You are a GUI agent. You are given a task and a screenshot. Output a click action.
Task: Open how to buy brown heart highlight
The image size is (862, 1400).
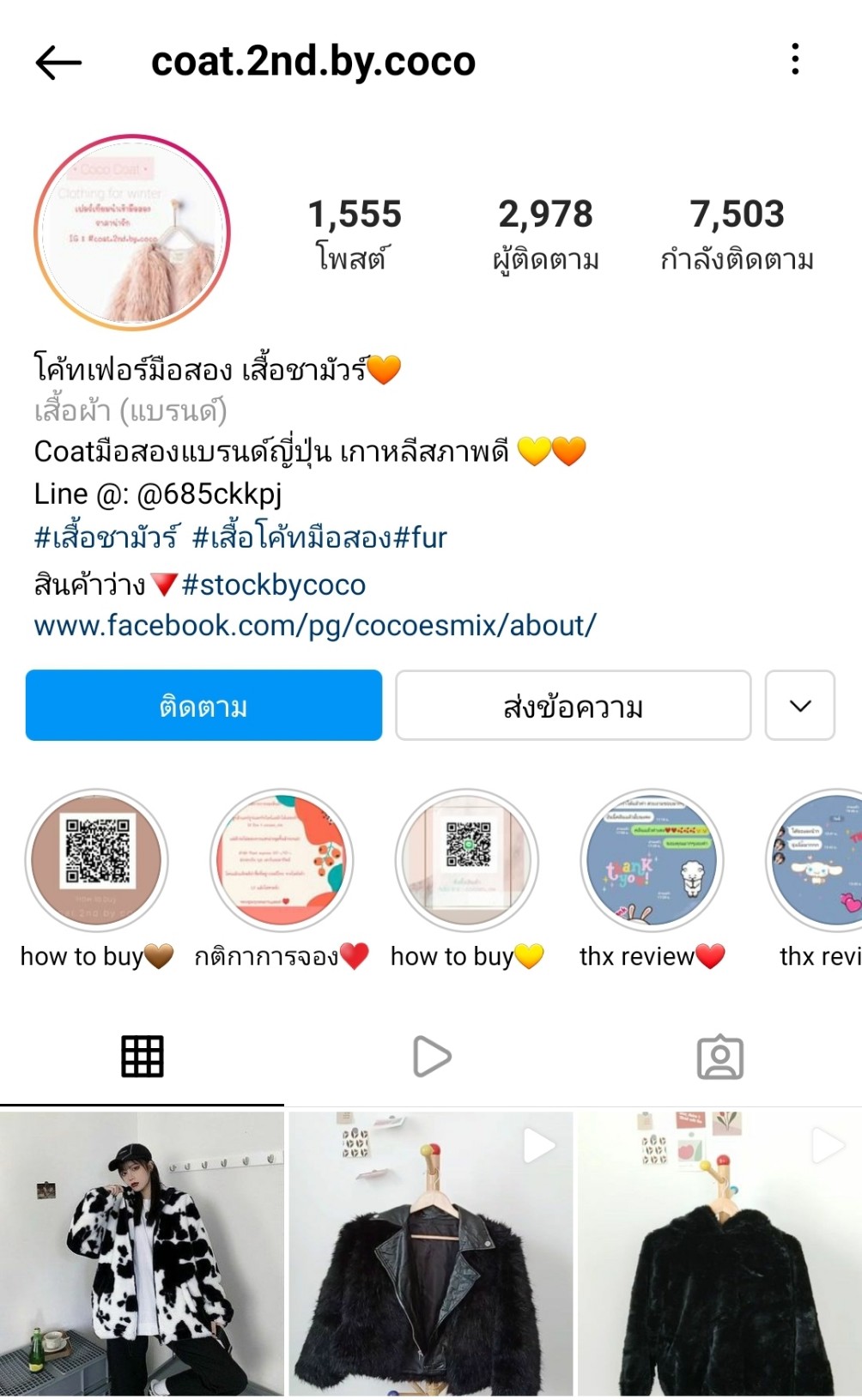click(96, 861)
